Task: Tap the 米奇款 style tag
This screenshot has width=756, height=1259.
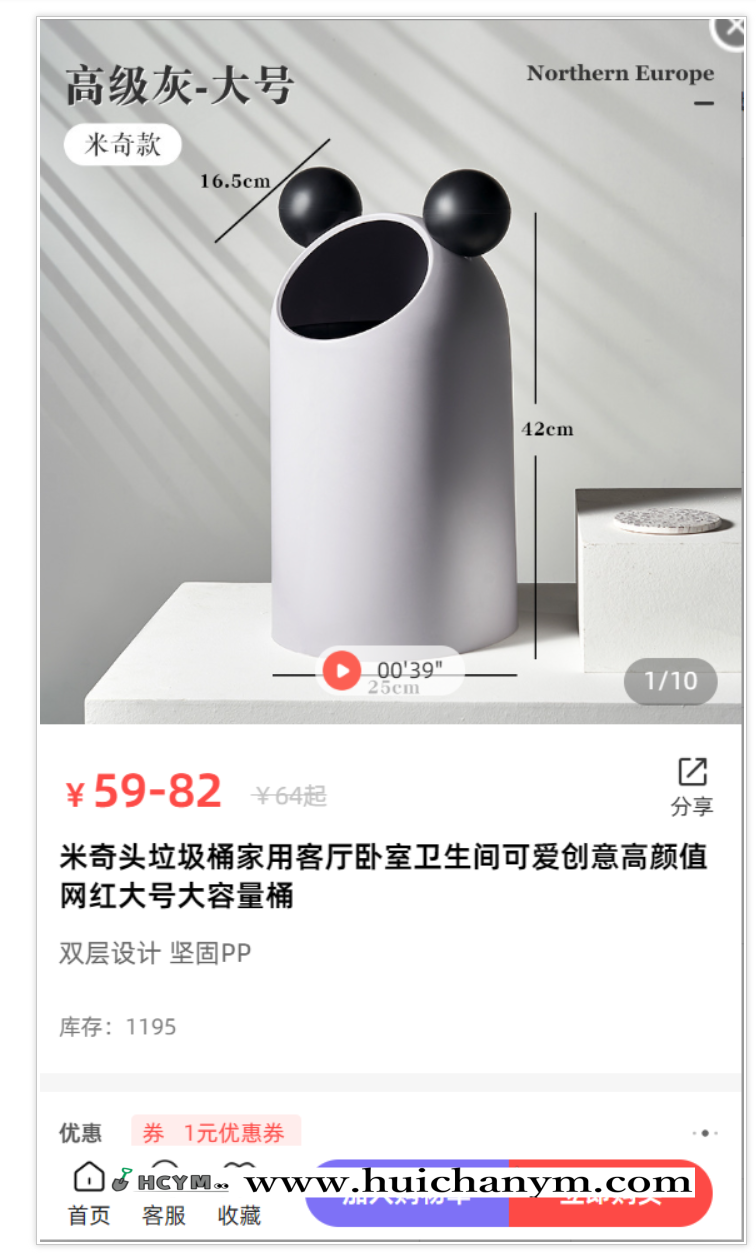Action: [122, 144]
